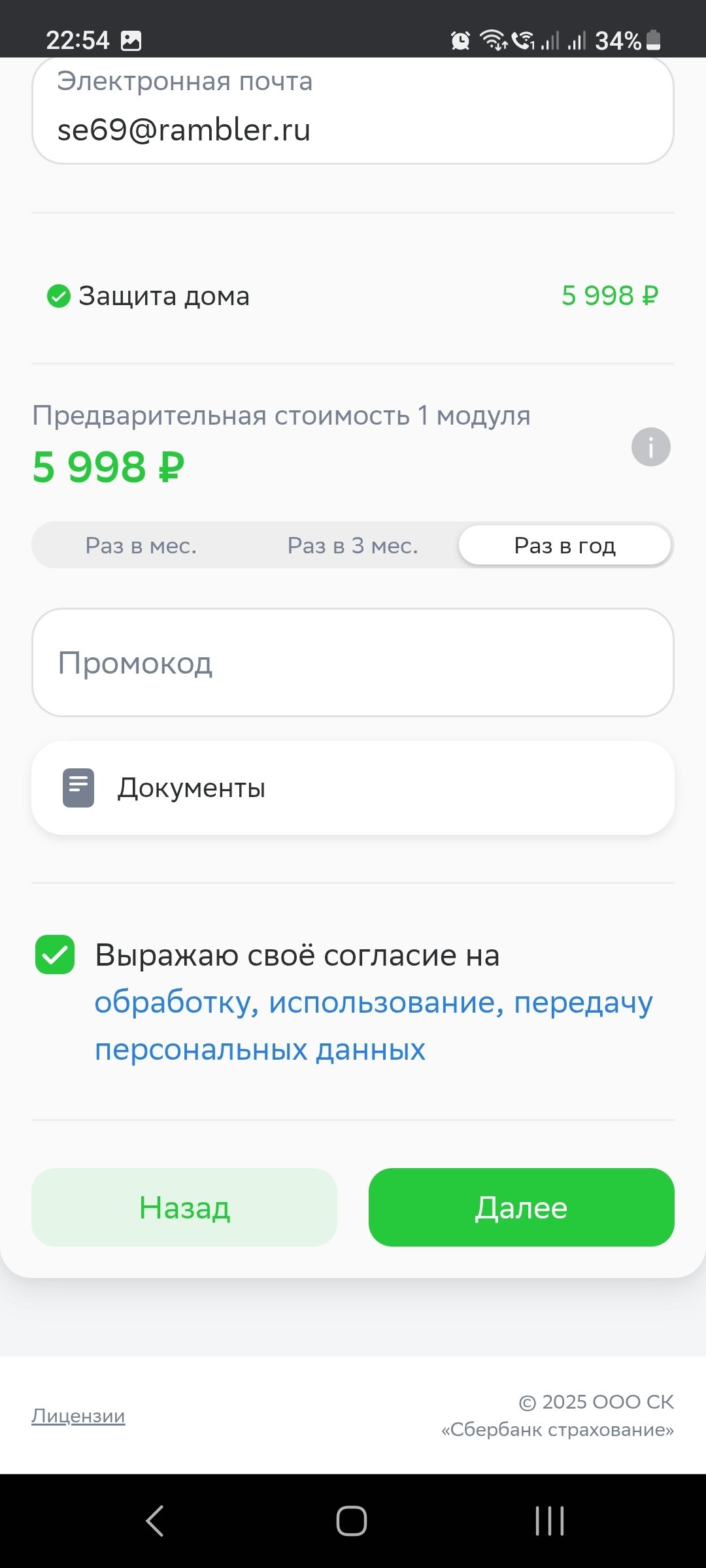Go to the system home screen
The image size is (706, 1568).
[x=352, y=1521]
